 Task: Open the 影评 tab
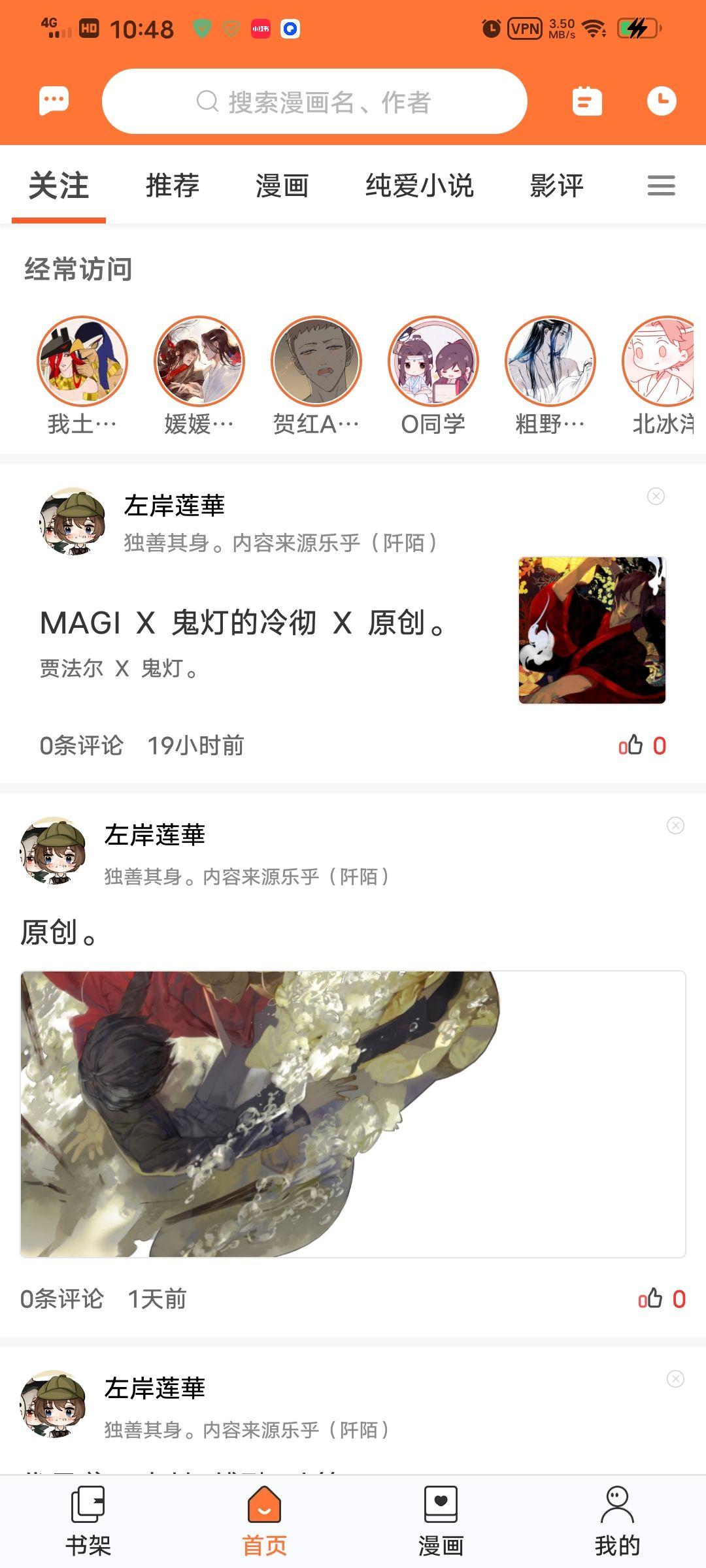(557, 187)
